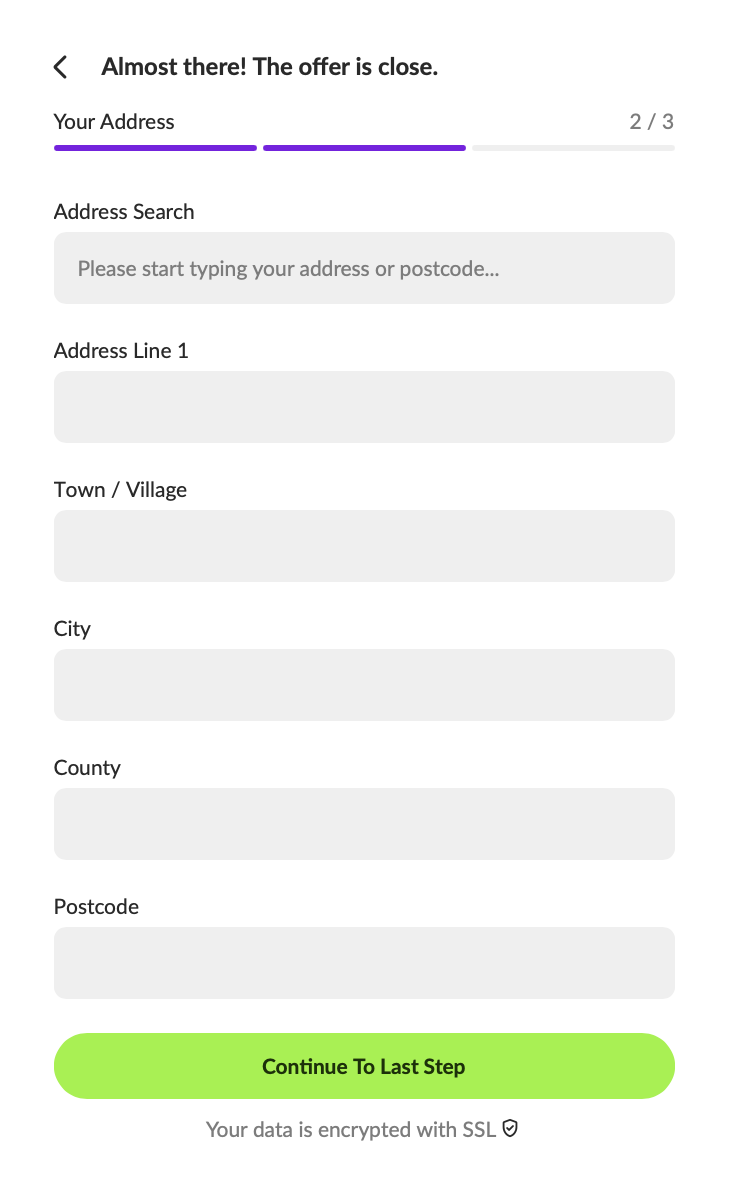
Task: Click inside the Address Line 1 field
Action: tap(364, 407)
